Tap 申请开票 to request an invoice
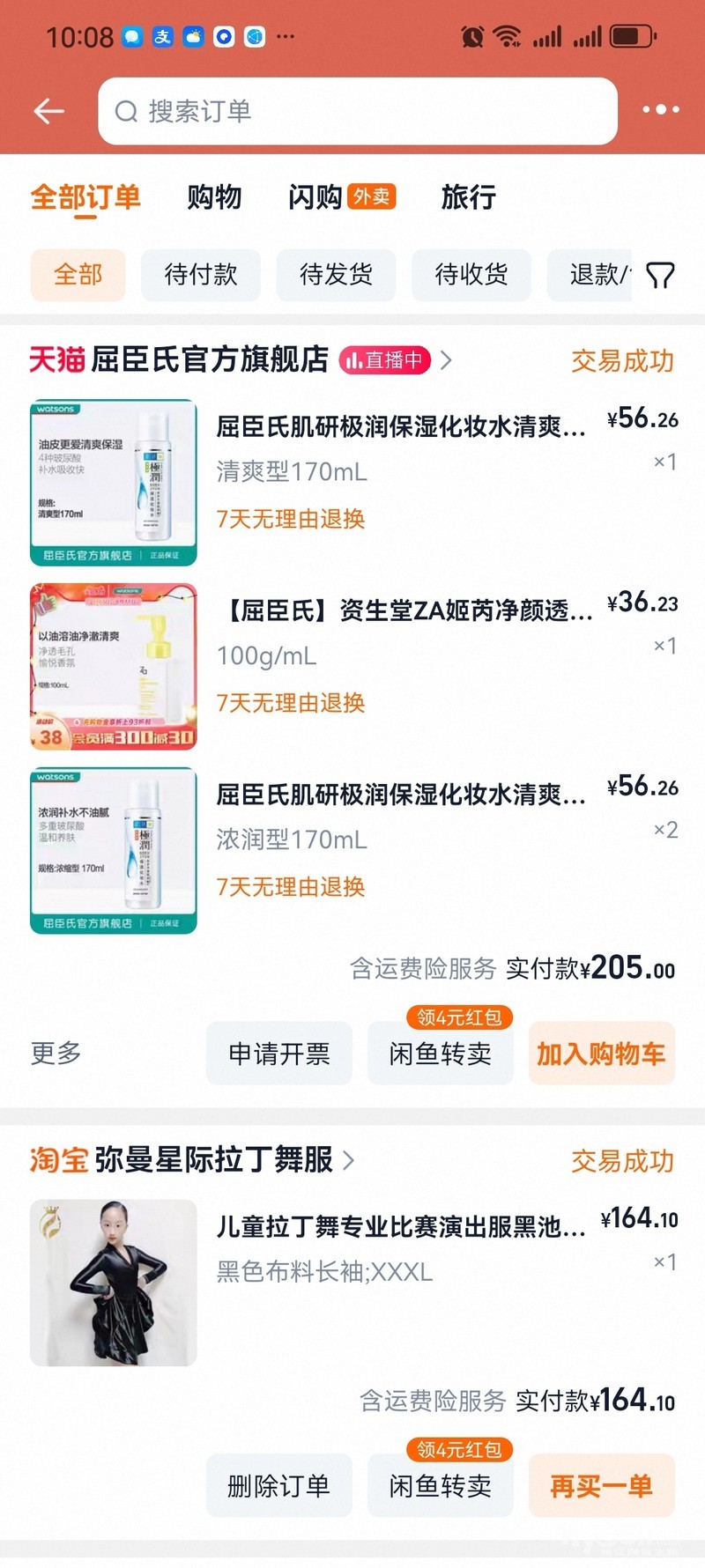 (x=279, y=1054)
